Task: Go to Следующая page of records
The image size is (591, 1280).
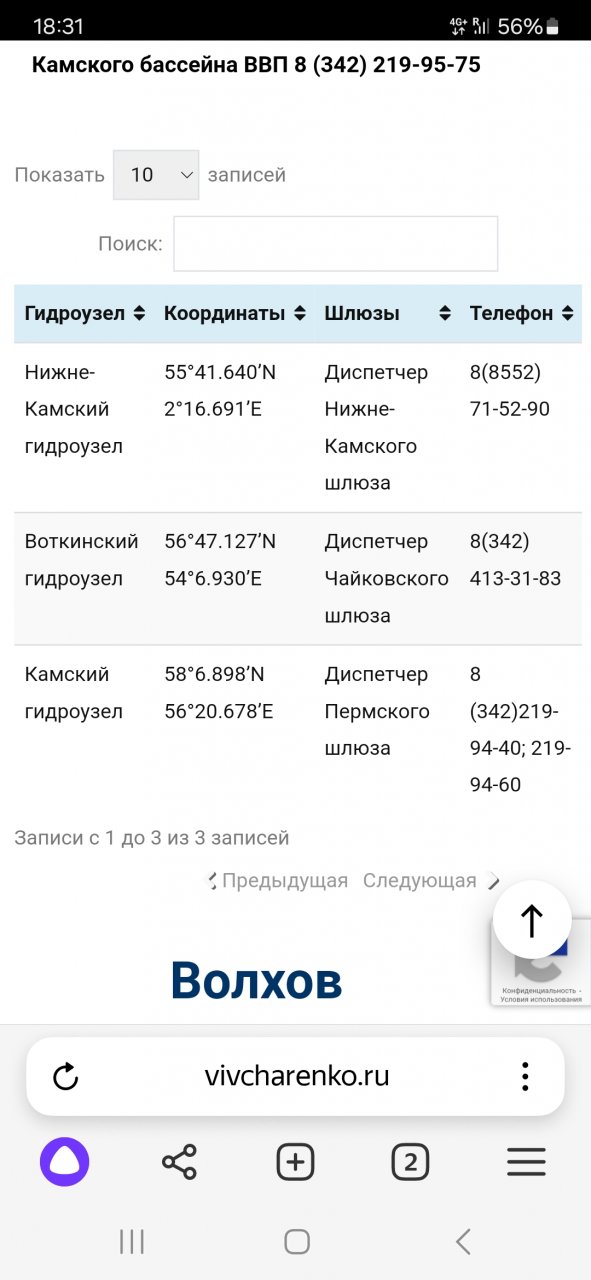Action: [430, 881]
